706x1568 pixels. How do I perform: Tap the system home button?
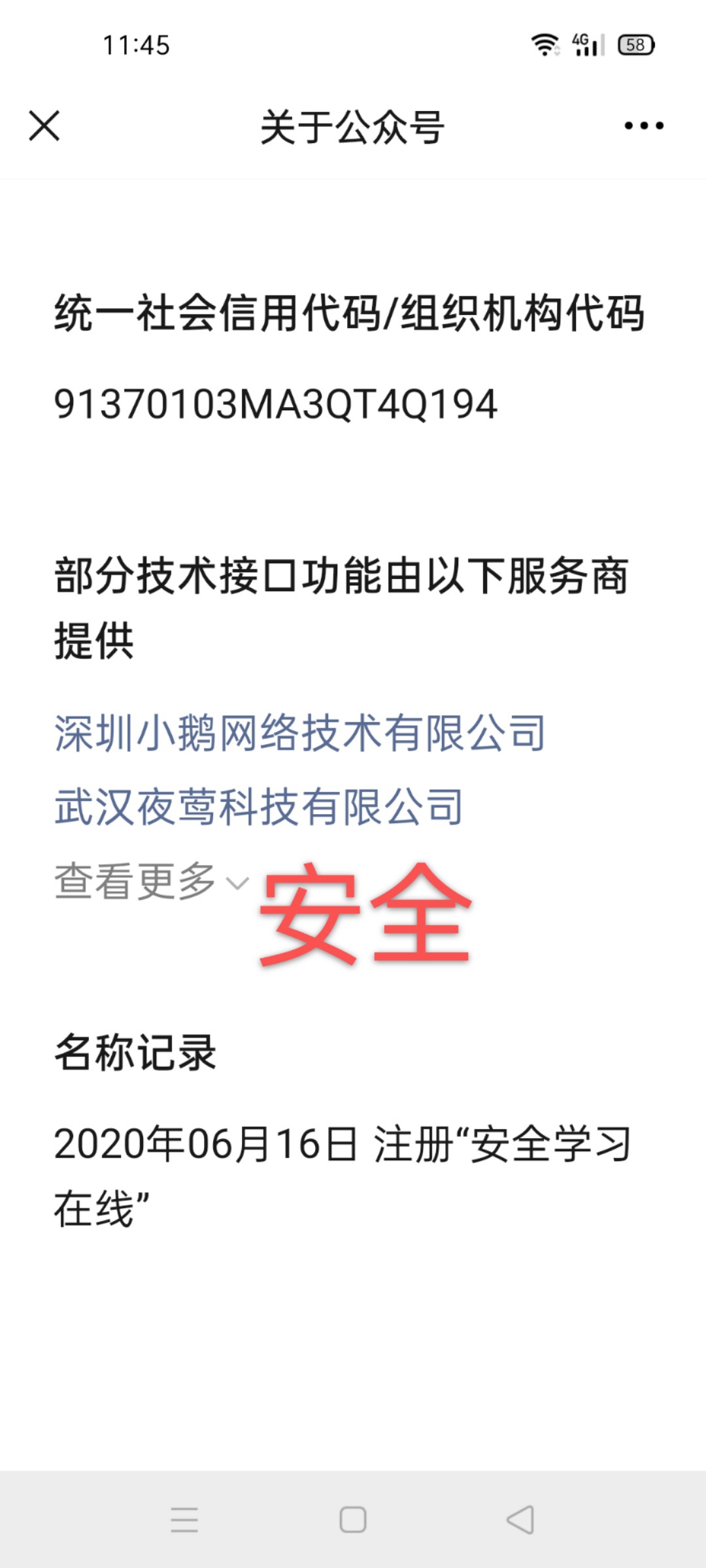coord(353,1520)
